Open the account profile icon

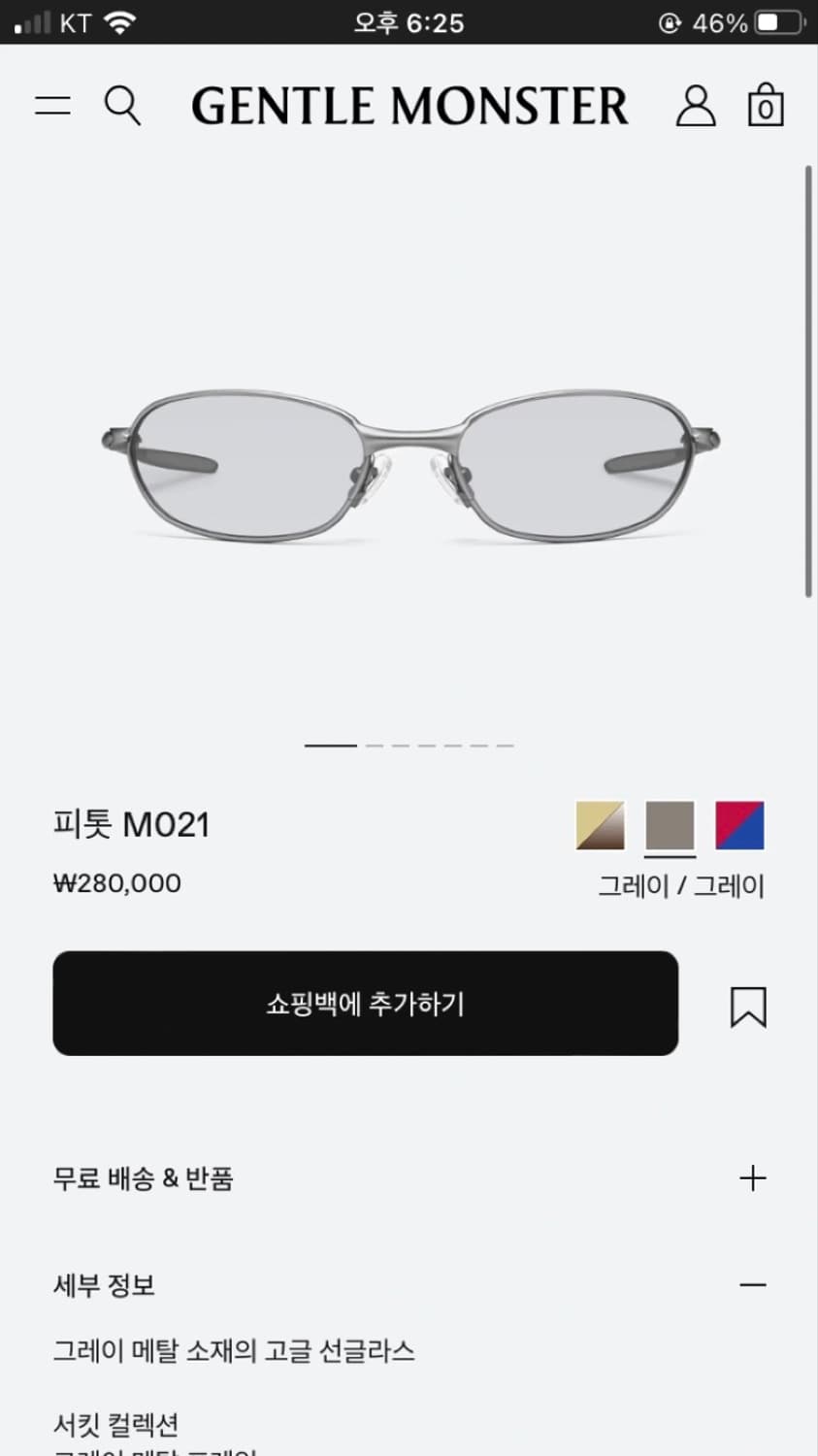[x=696, y=107]
